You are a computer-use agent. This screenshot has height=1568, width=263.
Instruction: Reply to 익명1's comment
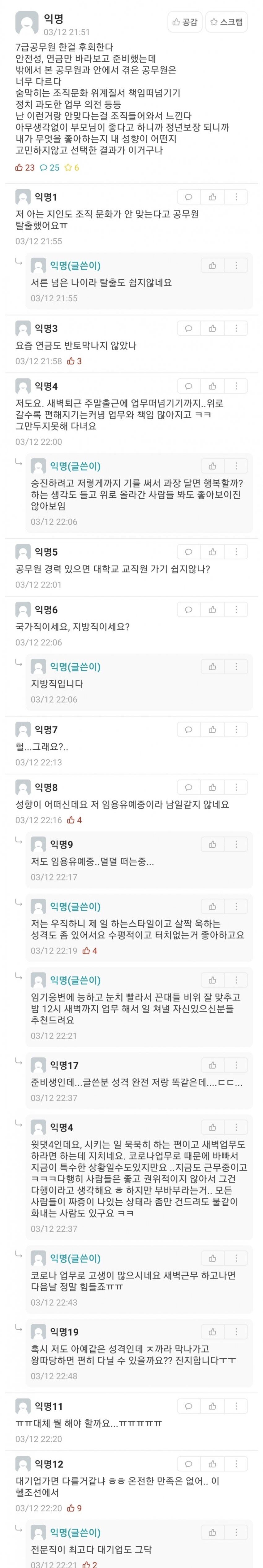[x=189, y=197]
